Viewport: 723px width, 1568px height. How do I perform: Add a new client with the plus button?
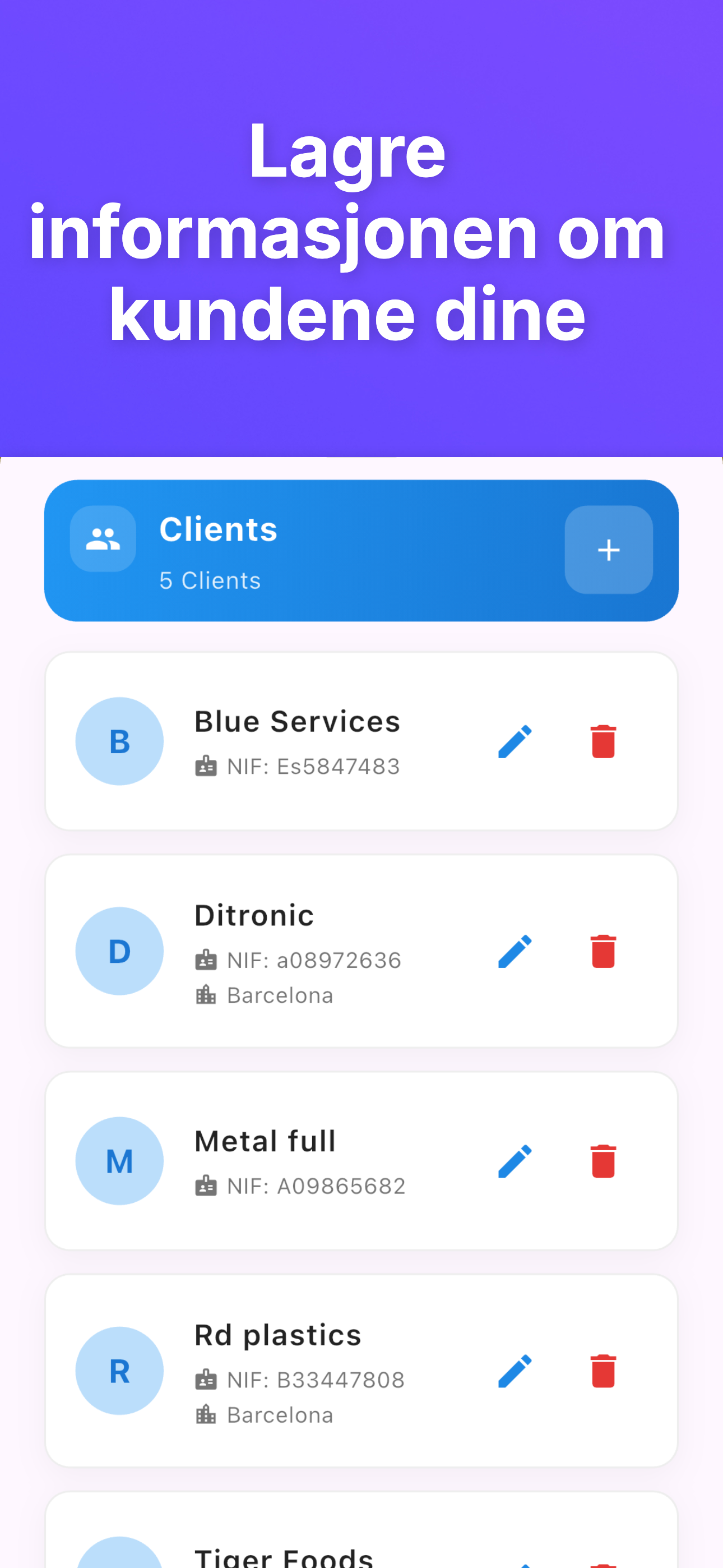coord(608,550)
